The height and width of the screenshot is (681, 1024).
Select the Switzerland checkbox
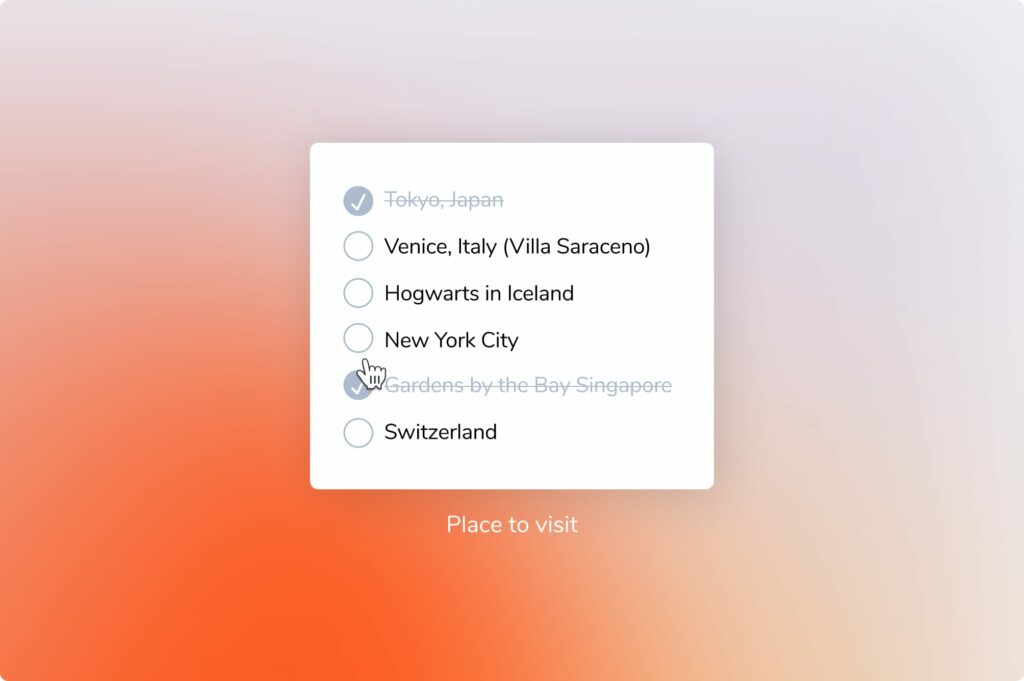(x=358, y=433)
